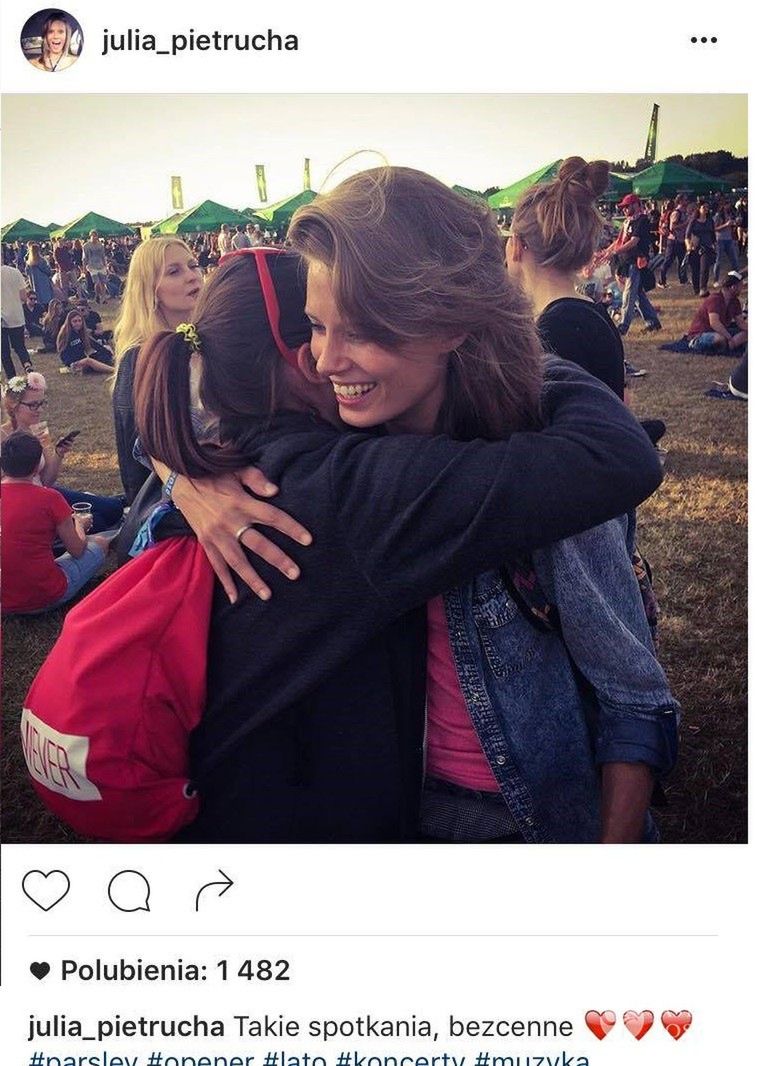This screenshot has height=1066, width=768.
Task: Share the post using the arrow icon
Action: click(x=214, y=890)
